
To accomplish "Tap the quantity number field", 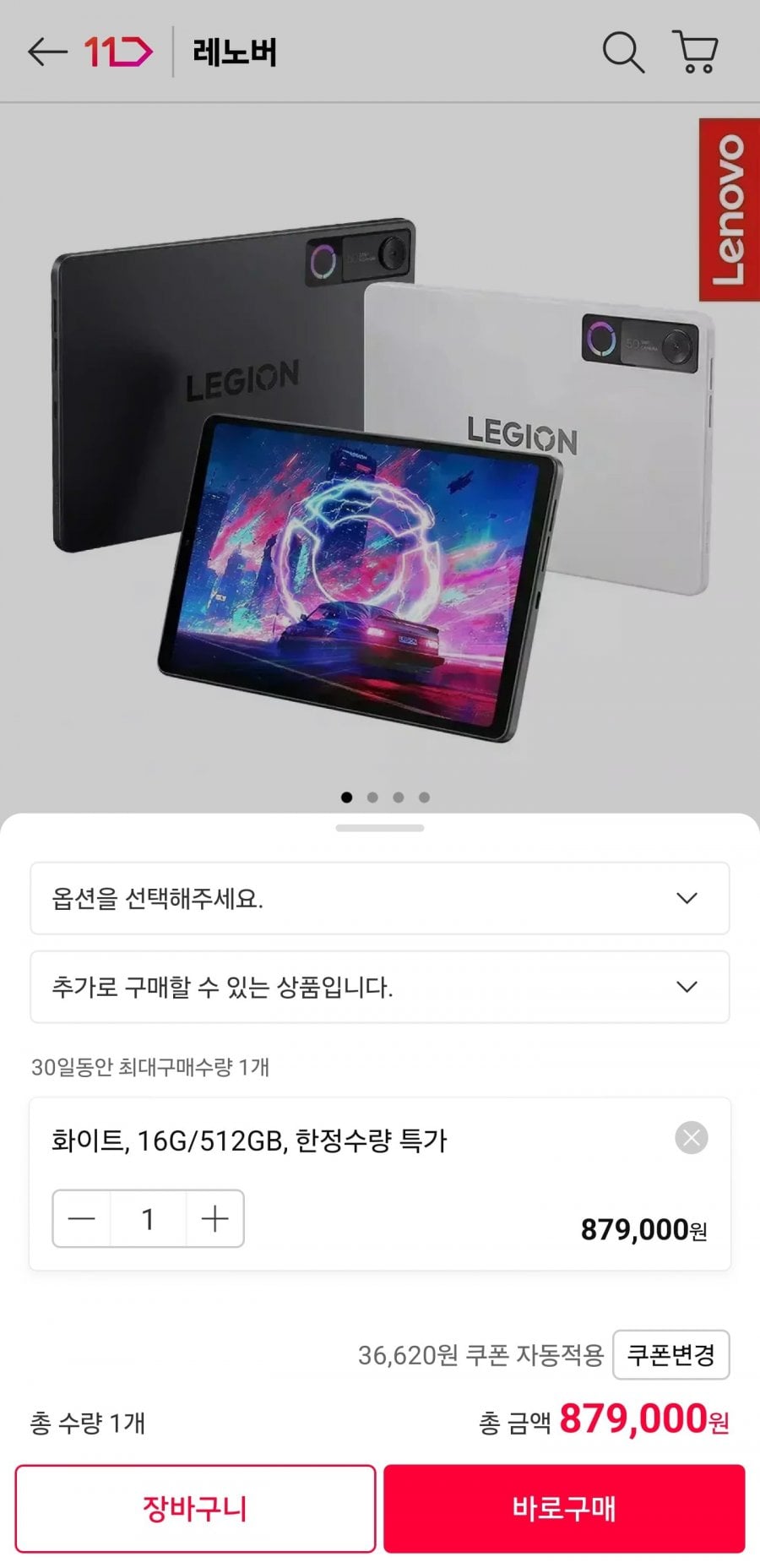I will pos(149,1218).
